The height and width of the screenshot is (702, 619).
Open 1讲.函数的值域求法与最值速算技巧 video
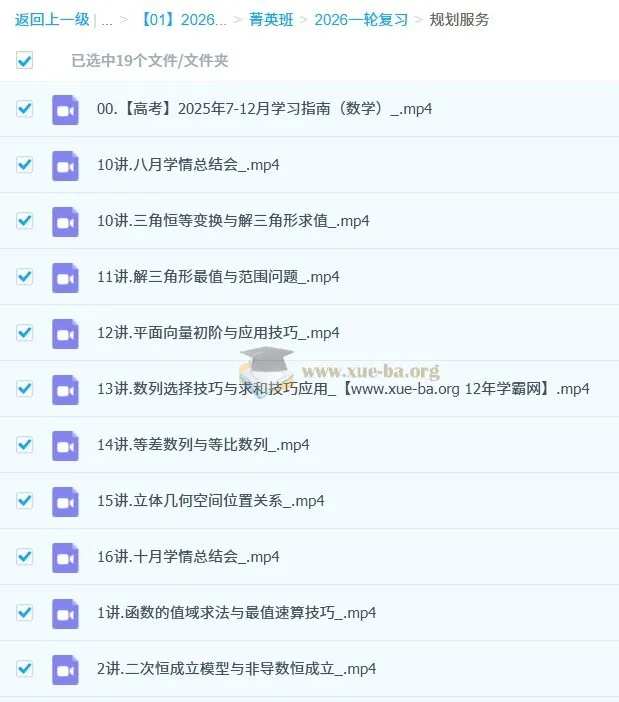point(236,613)
